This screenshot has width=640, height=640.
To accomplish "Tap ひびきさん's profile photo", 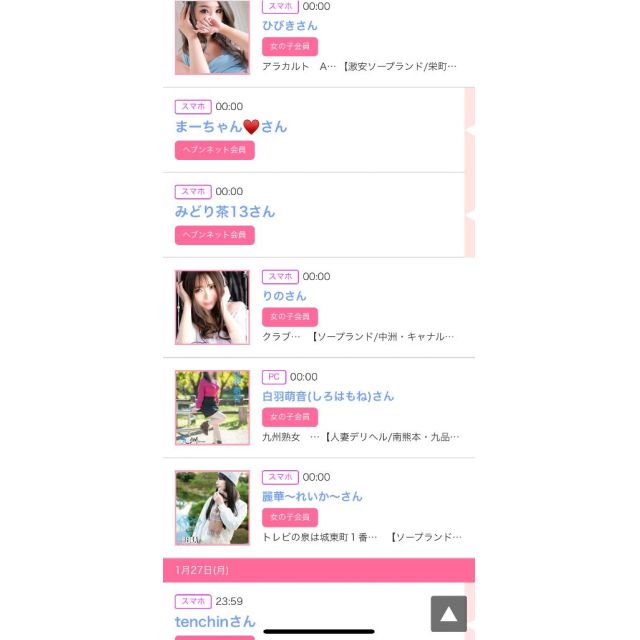I will [x=212, y=37].
